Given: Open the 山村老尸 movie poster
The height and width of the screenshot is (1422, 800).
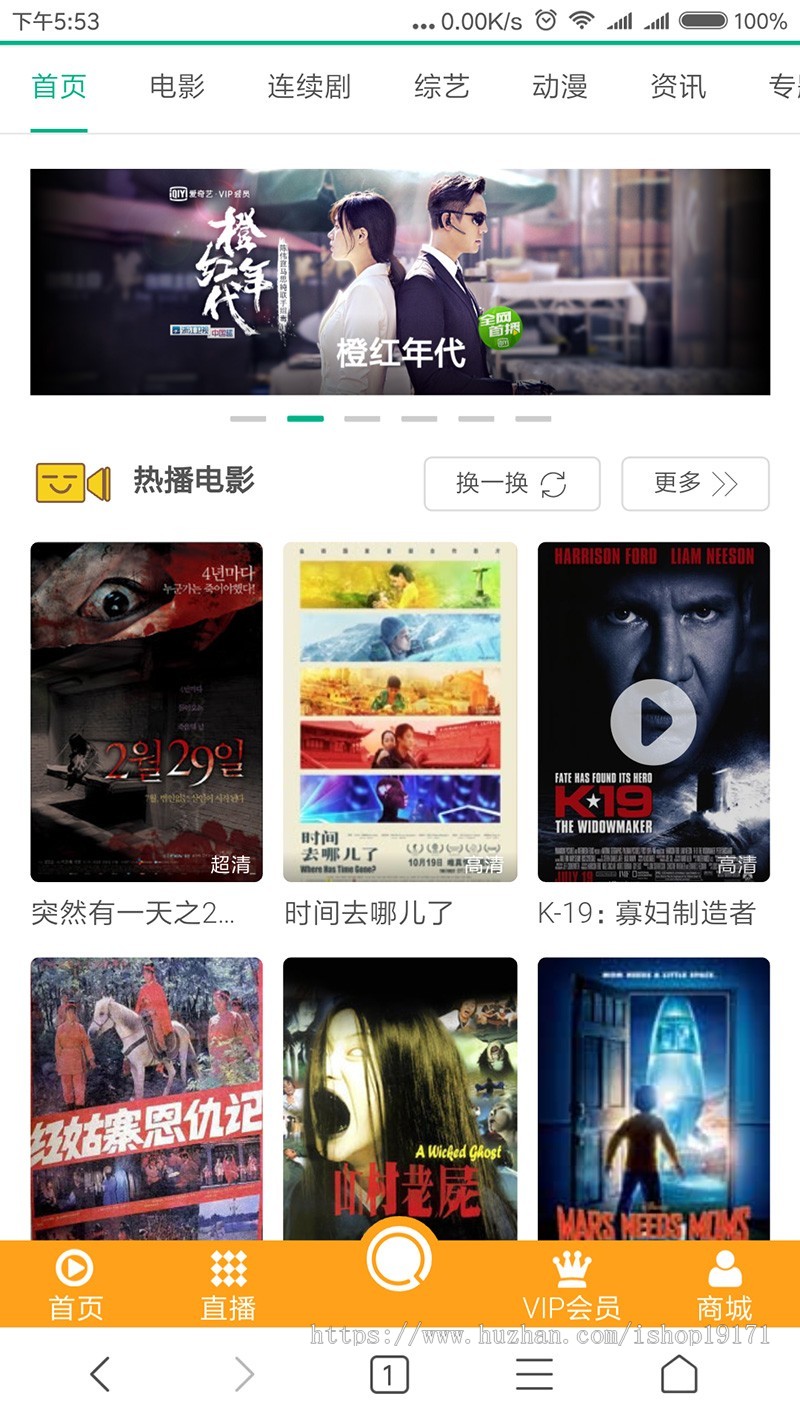Looking at the screenshot, I should pos(400,1098).
